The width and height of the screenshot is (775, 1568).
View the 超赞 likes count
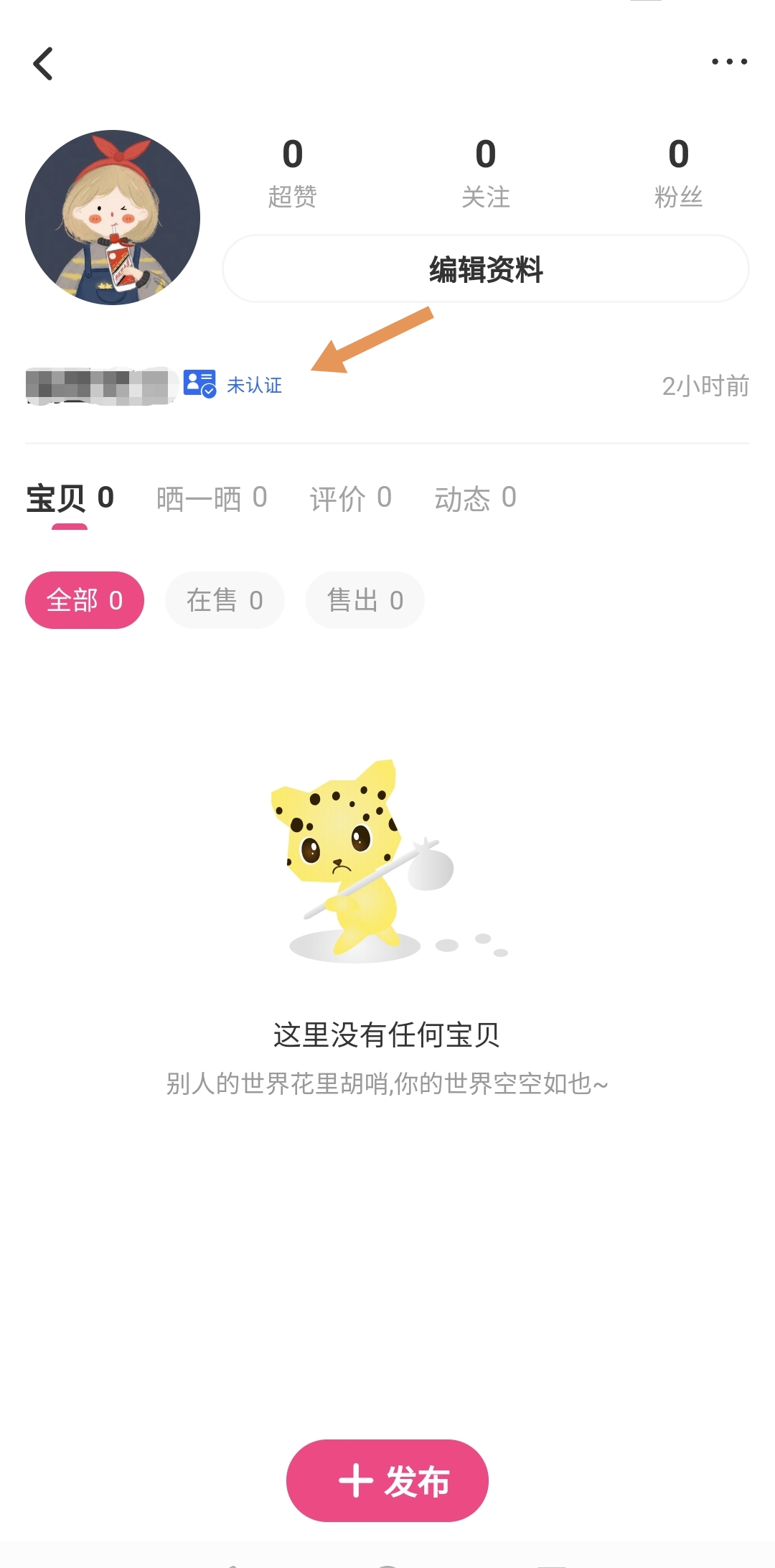[x=292, y=174]
